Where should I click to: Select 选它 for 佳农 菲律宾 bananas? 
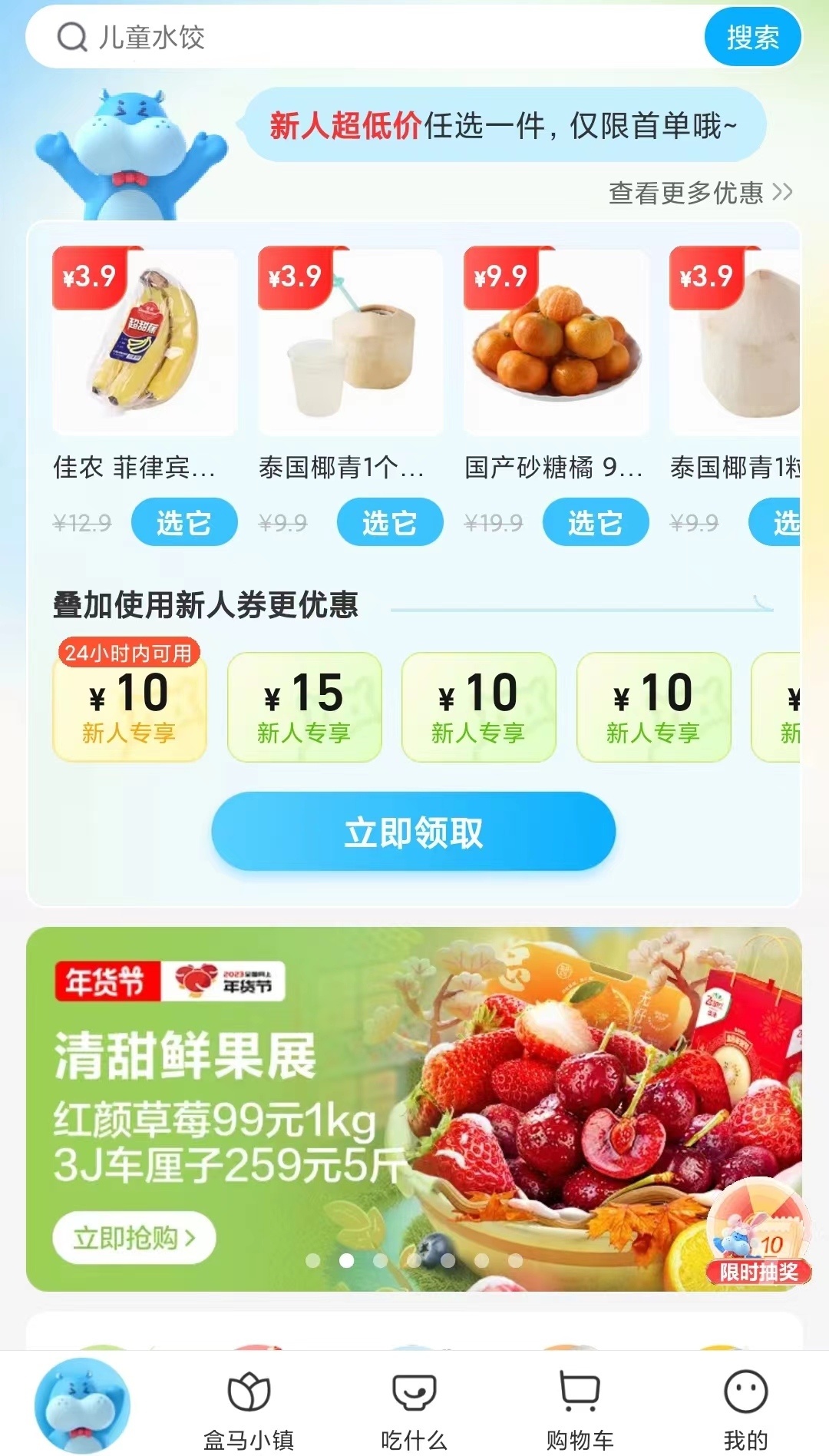[183, 522]
